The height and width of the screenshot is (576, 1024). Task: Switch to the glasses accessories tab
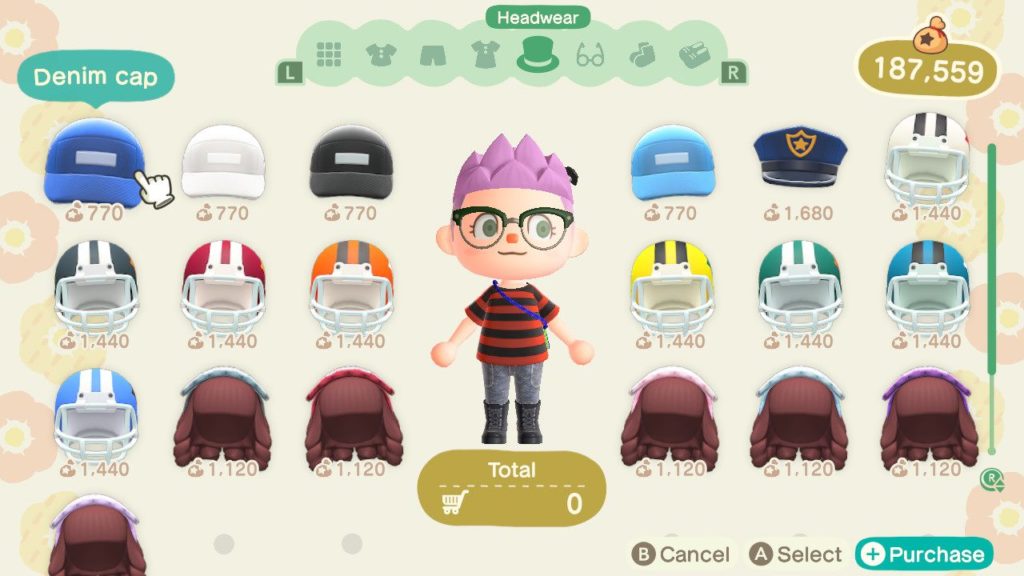591,54
